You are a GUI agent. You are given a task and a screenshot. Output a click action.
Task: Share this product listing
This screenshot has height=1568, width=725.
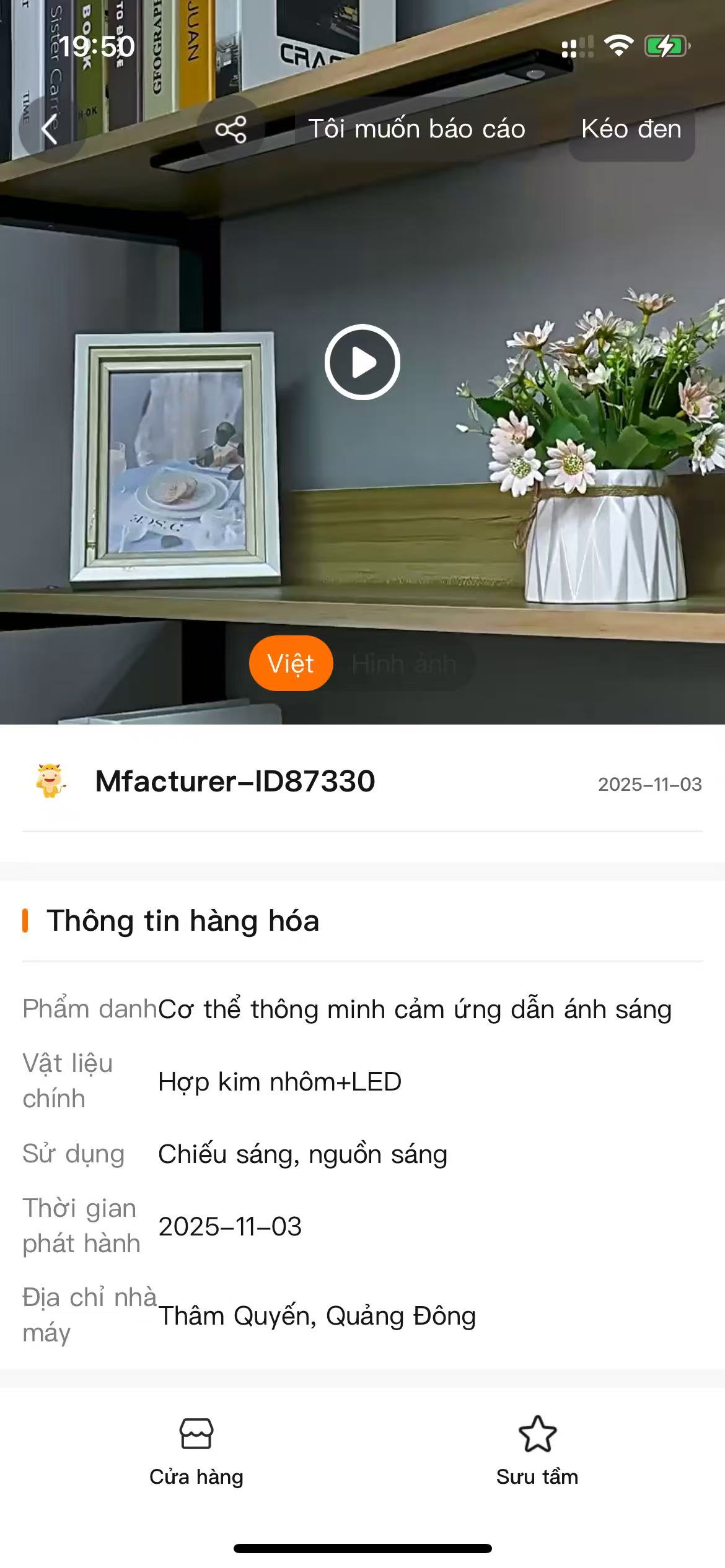(x=231, y=129)
